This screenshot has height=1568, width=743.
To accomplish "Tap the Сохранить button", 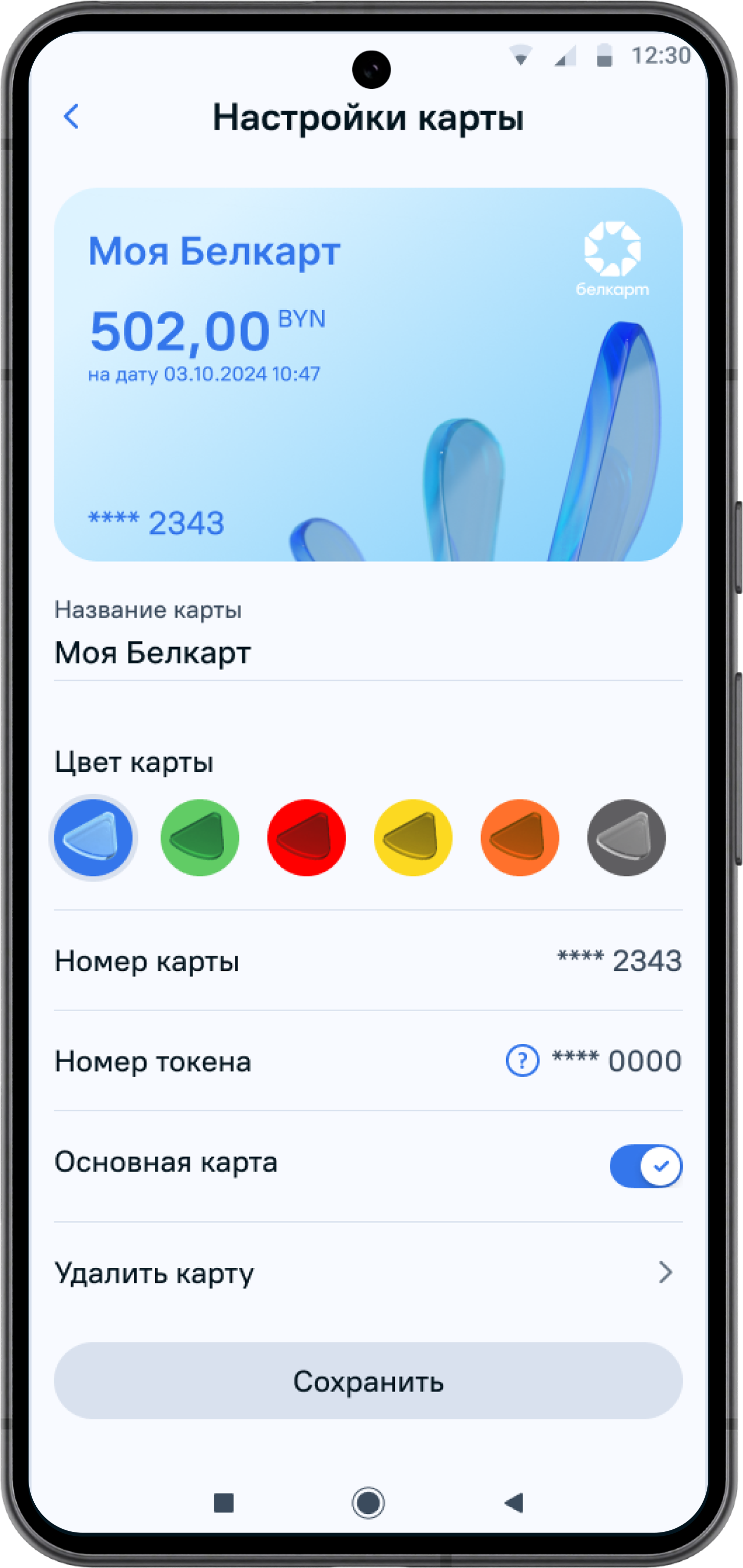I will [x=367, y=1381].
